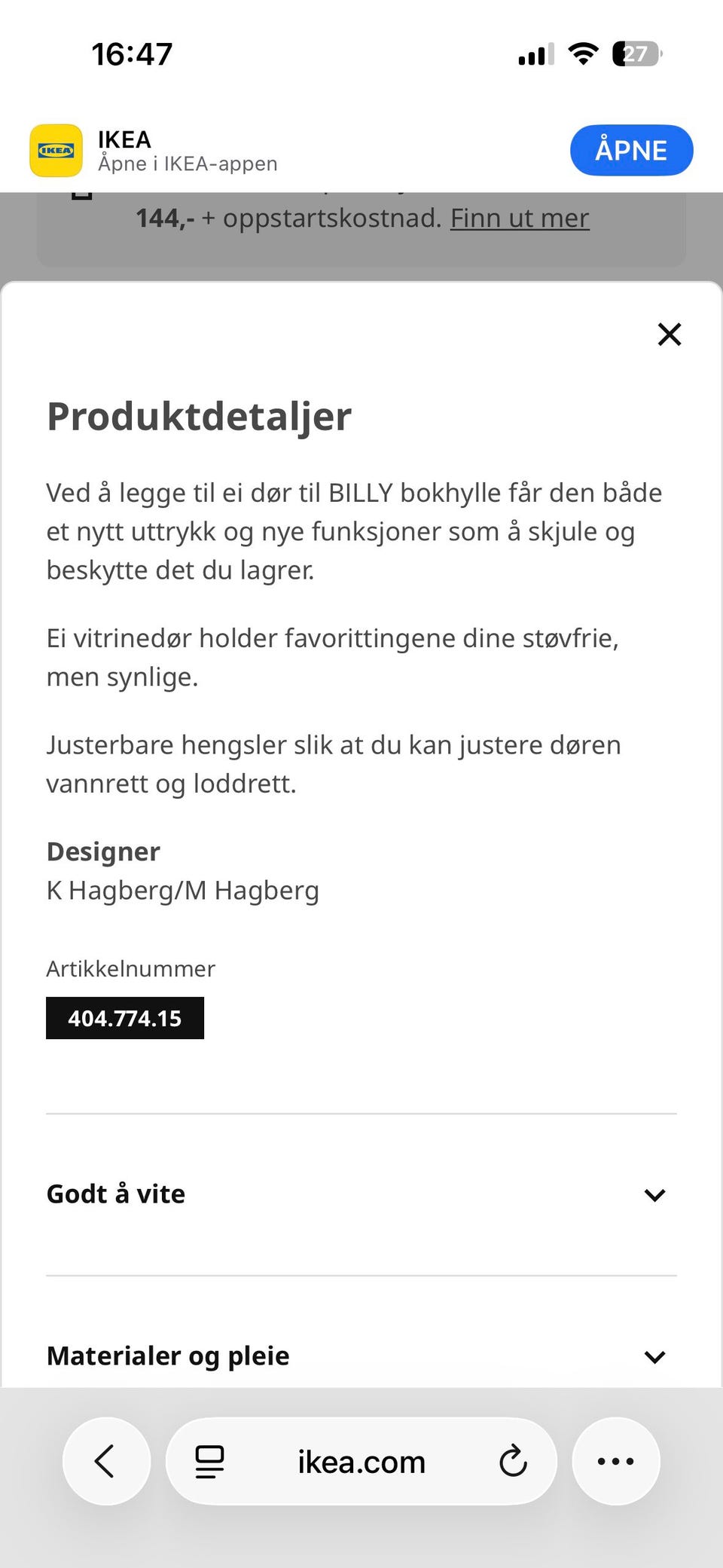Tap the ÅPNE button to open IKEA app

[631, 150]
